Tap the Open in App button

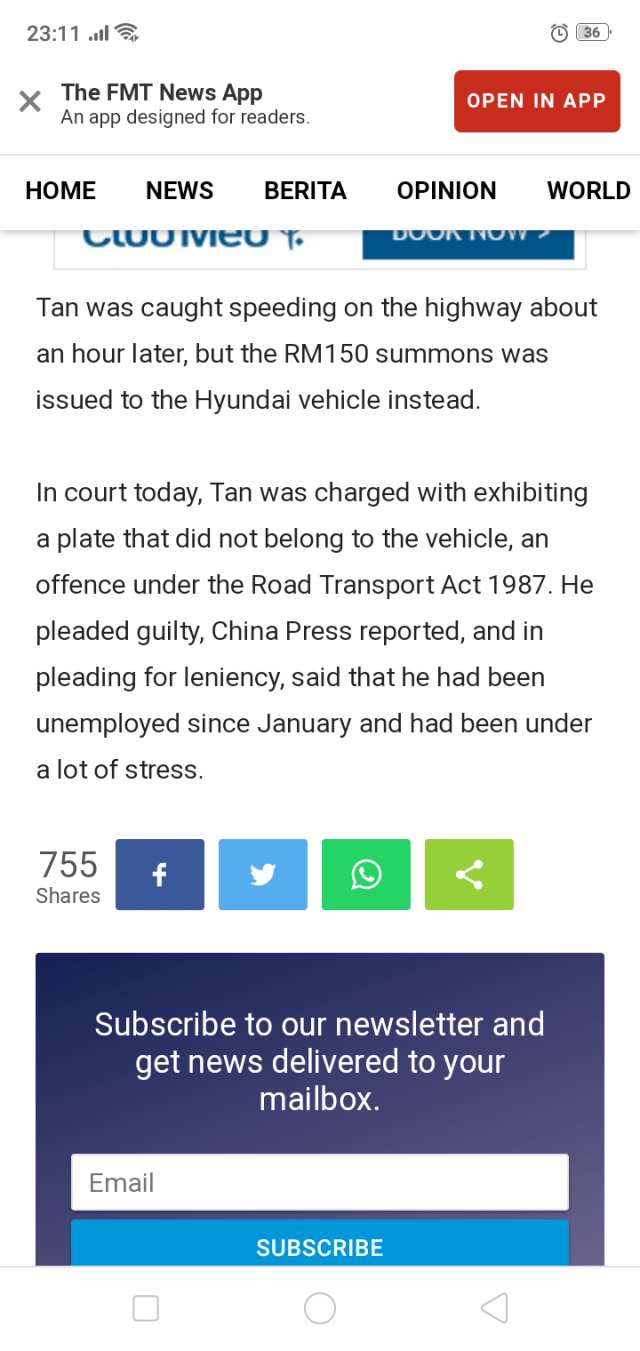(x=537, y=101)
